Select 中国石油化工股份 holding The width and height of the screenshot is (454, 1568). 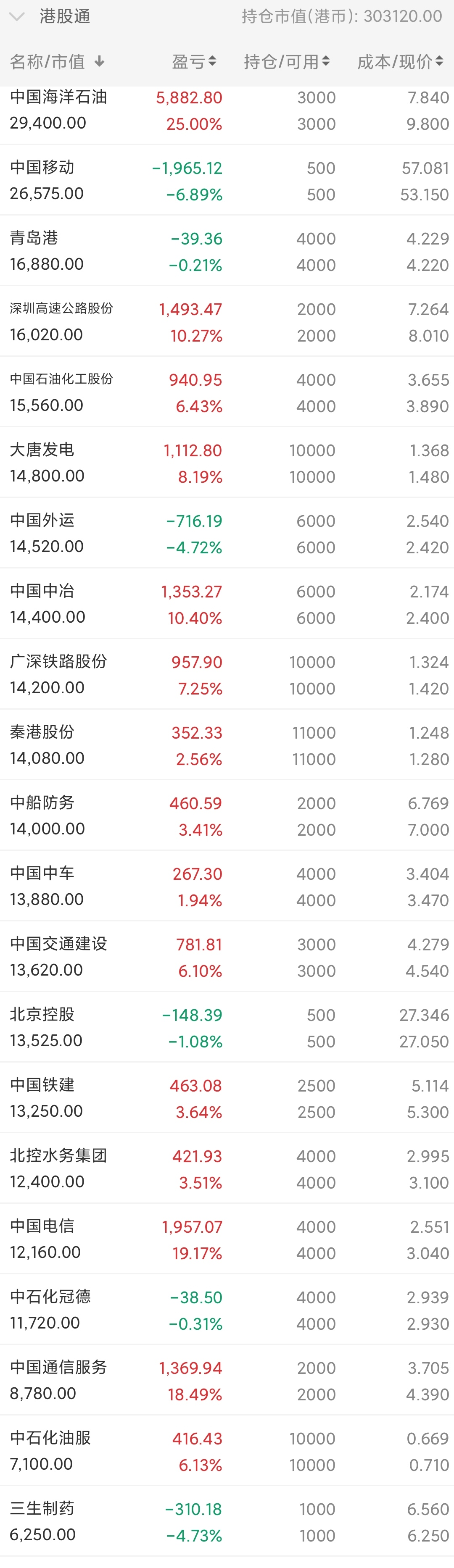(227, 392)
